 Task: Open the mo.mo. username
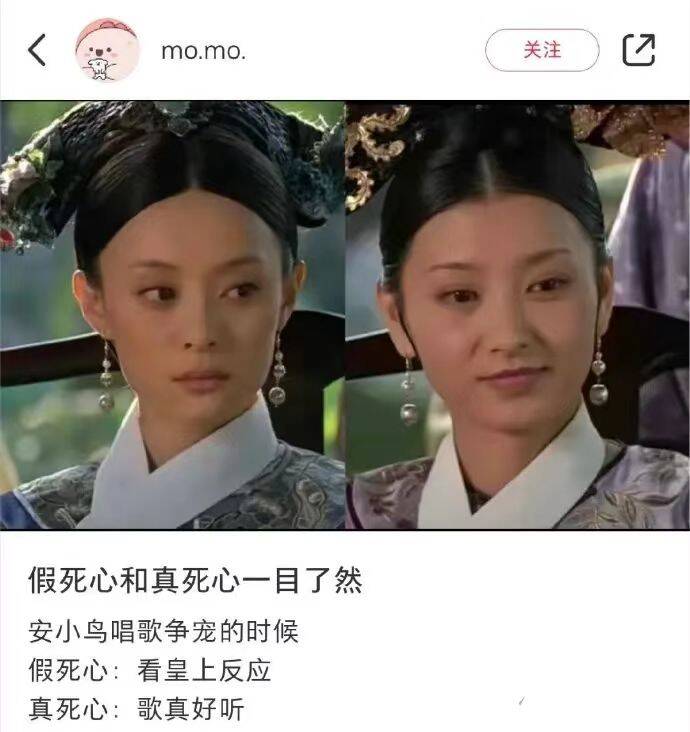point(203,51)
